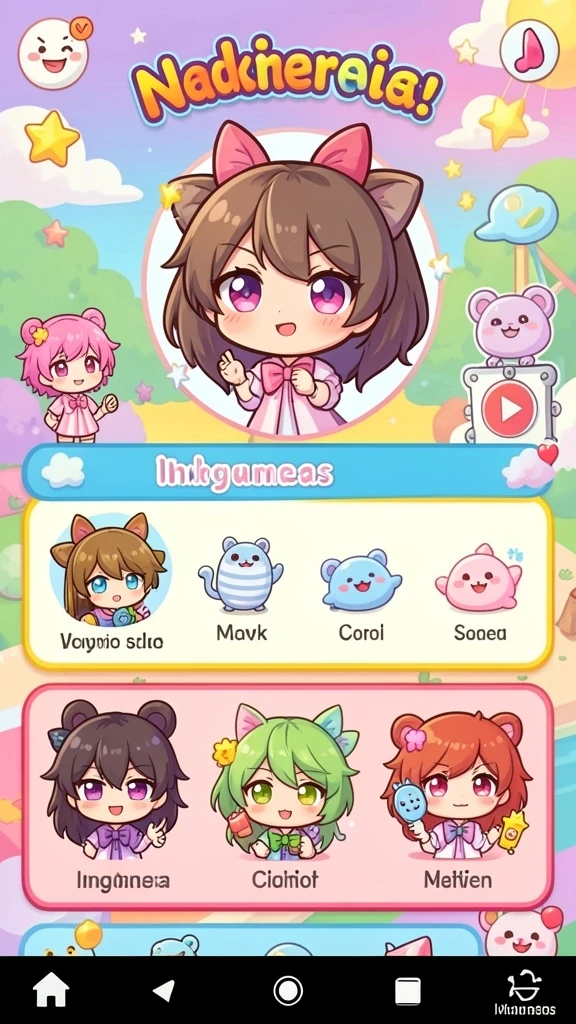Screen dimensions: 576x1024
Task: Open the Ingmnera character card
Action: [116, 798]
